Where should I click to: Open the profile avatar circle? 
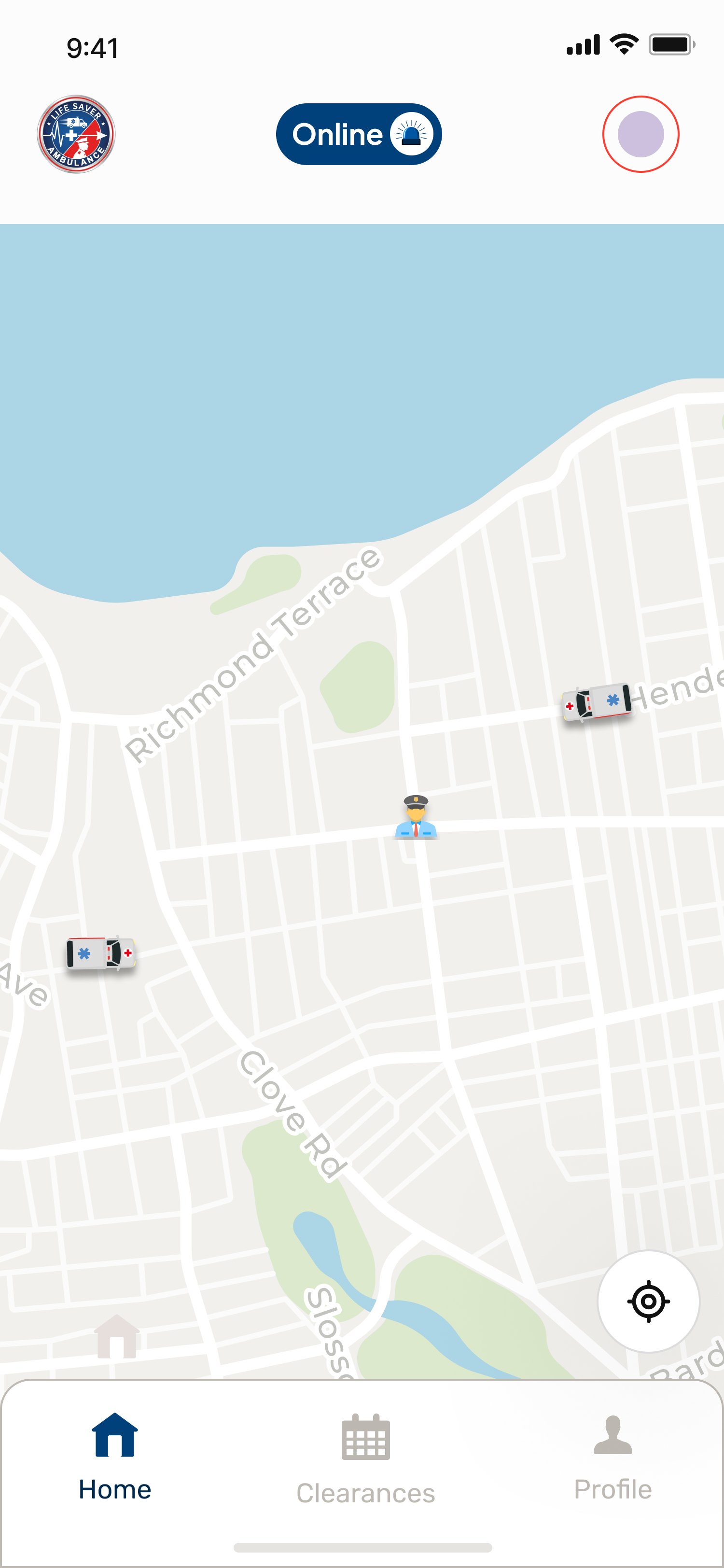coord(640,134)
